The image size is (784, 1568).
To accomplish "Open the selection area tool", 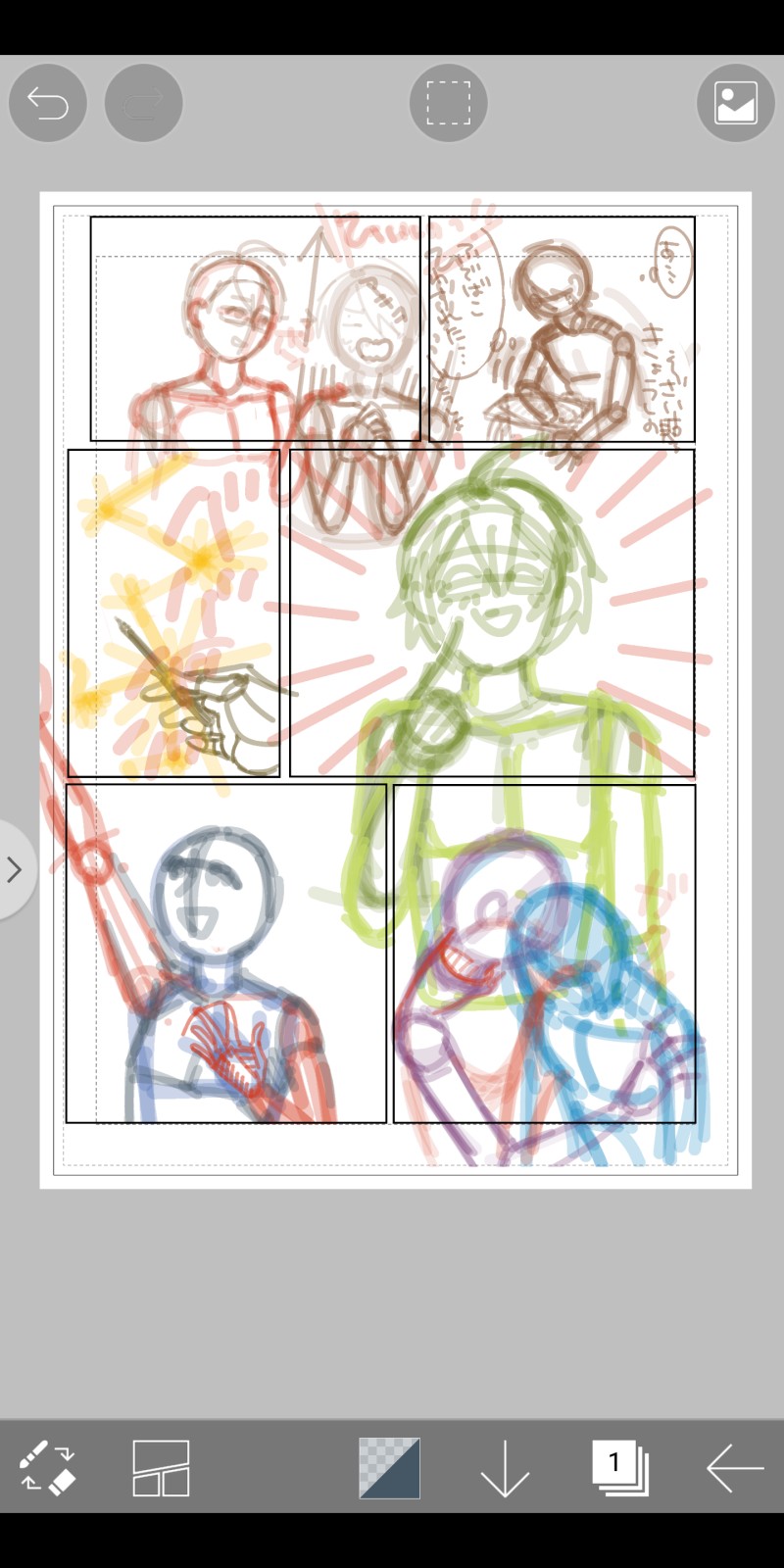I will coord(448,103).
